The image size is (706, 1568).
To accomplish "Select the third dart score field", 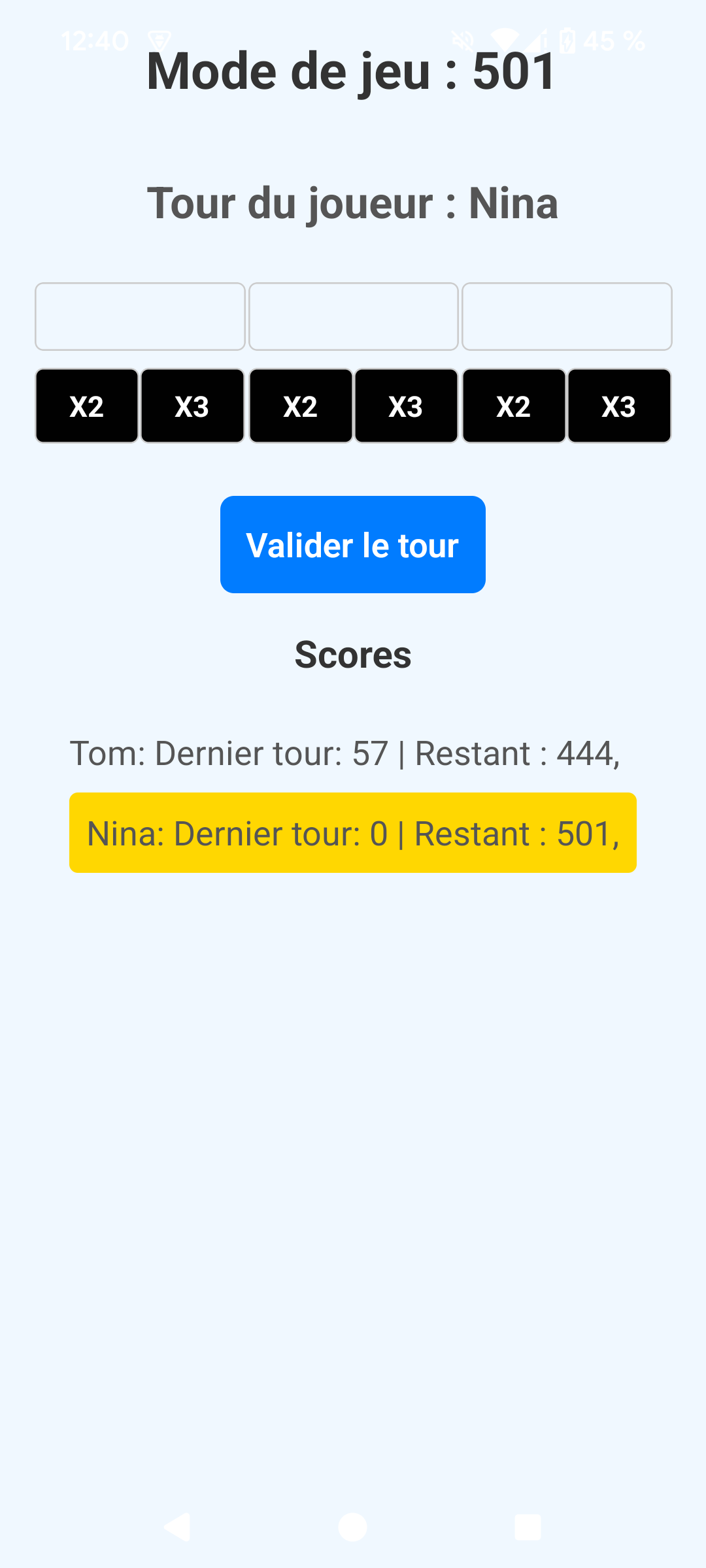I will coord(567,316).
